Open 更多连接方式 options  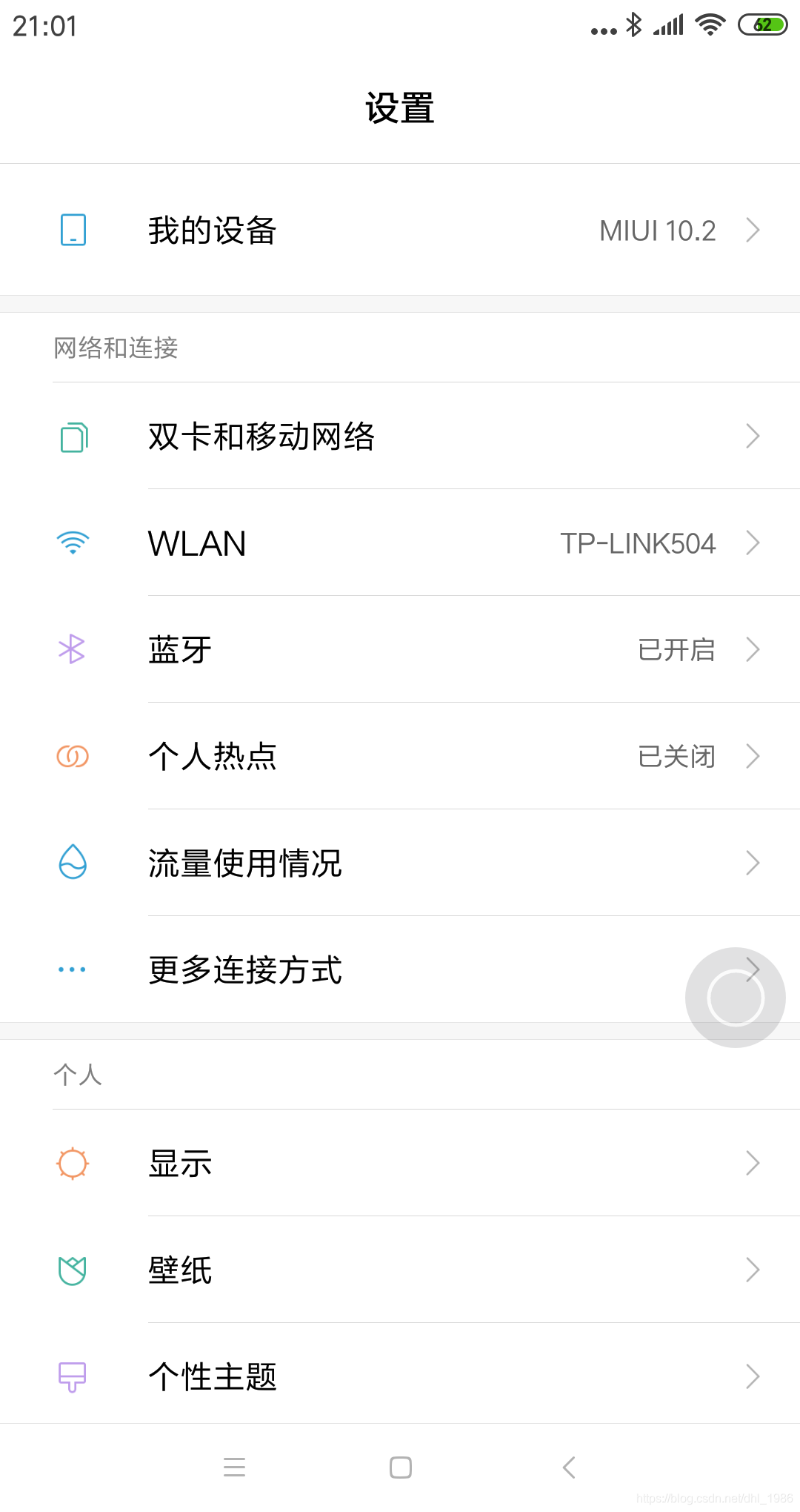pos(370,970)
